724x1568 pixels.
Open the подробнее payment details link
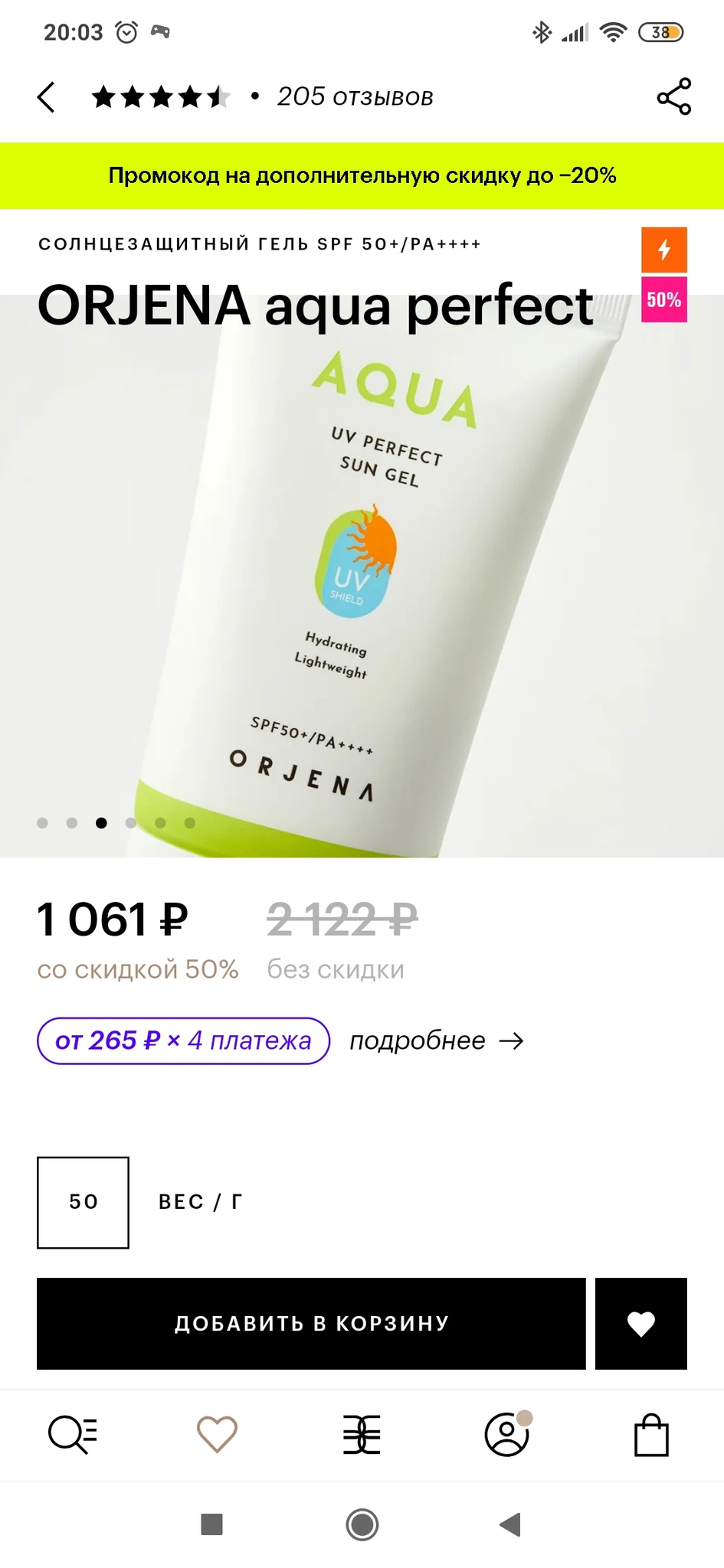pyautogui.click(x=437, y=1040)
